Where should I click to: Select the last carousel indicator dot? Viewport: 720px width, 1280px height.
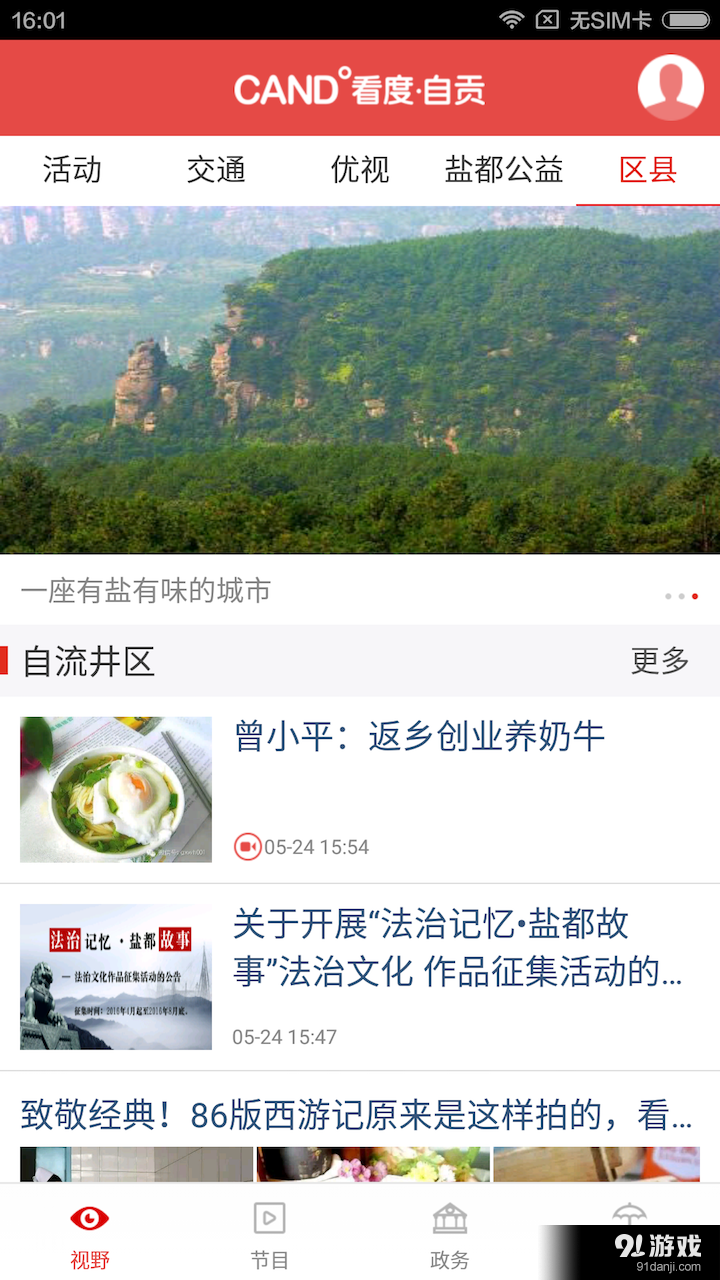tap(695, 597)
